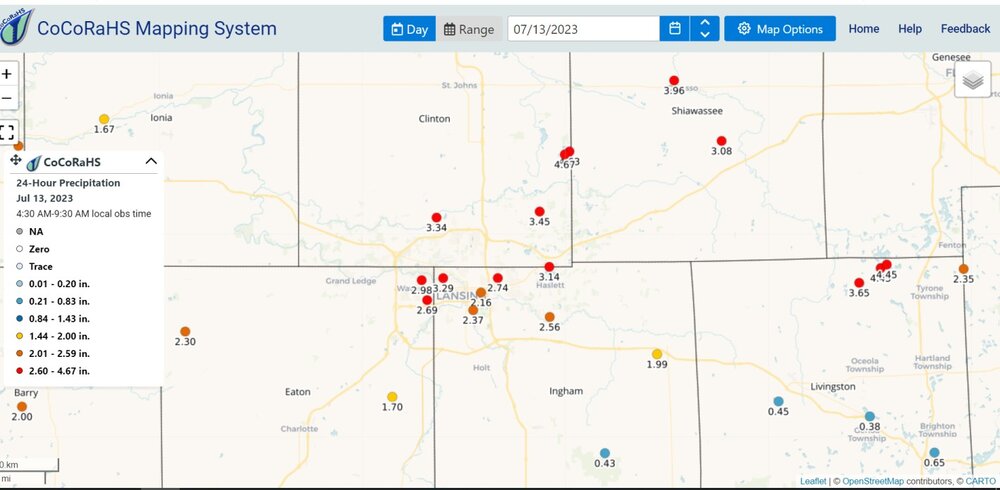Image resolution: width=1000 pixels, height=490 pixels.
Task: Open Map Options
Action: pos(780,29)
